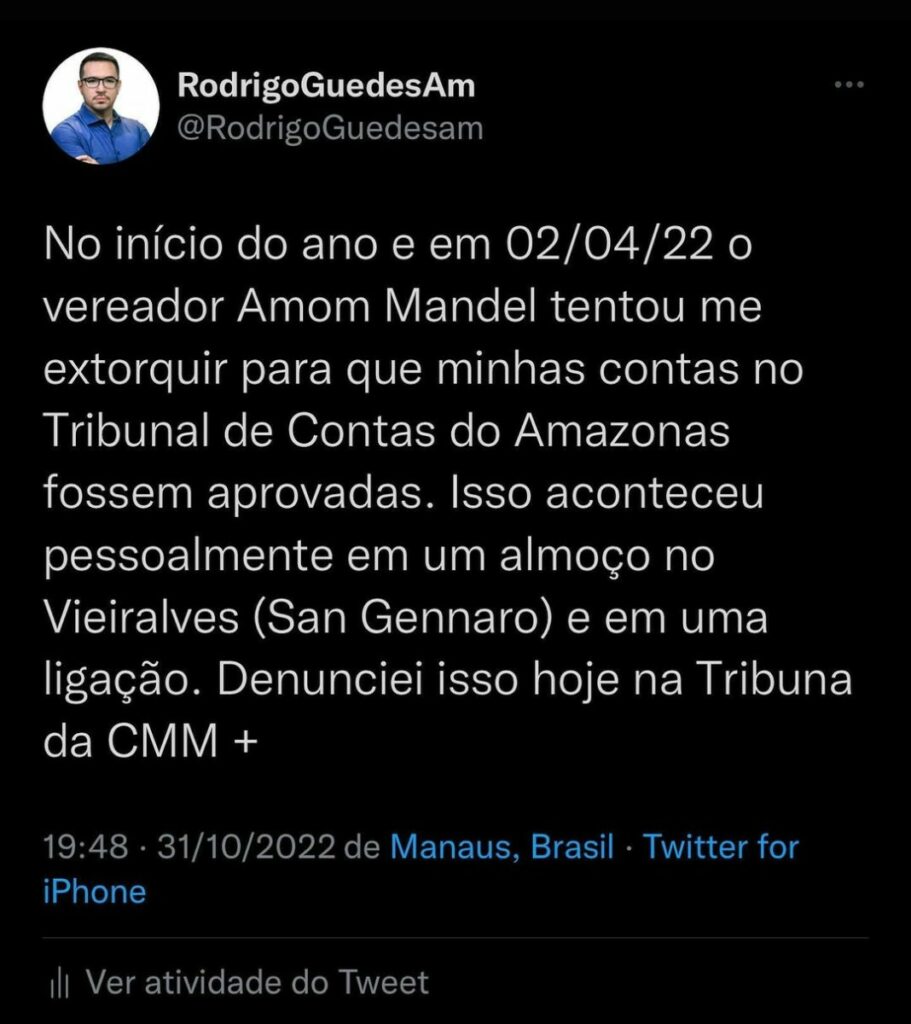Tap the RodrigoGuedesAm account name
Image resolution: width=911 pixels, height=1024 pixels.
coord(326,87)
